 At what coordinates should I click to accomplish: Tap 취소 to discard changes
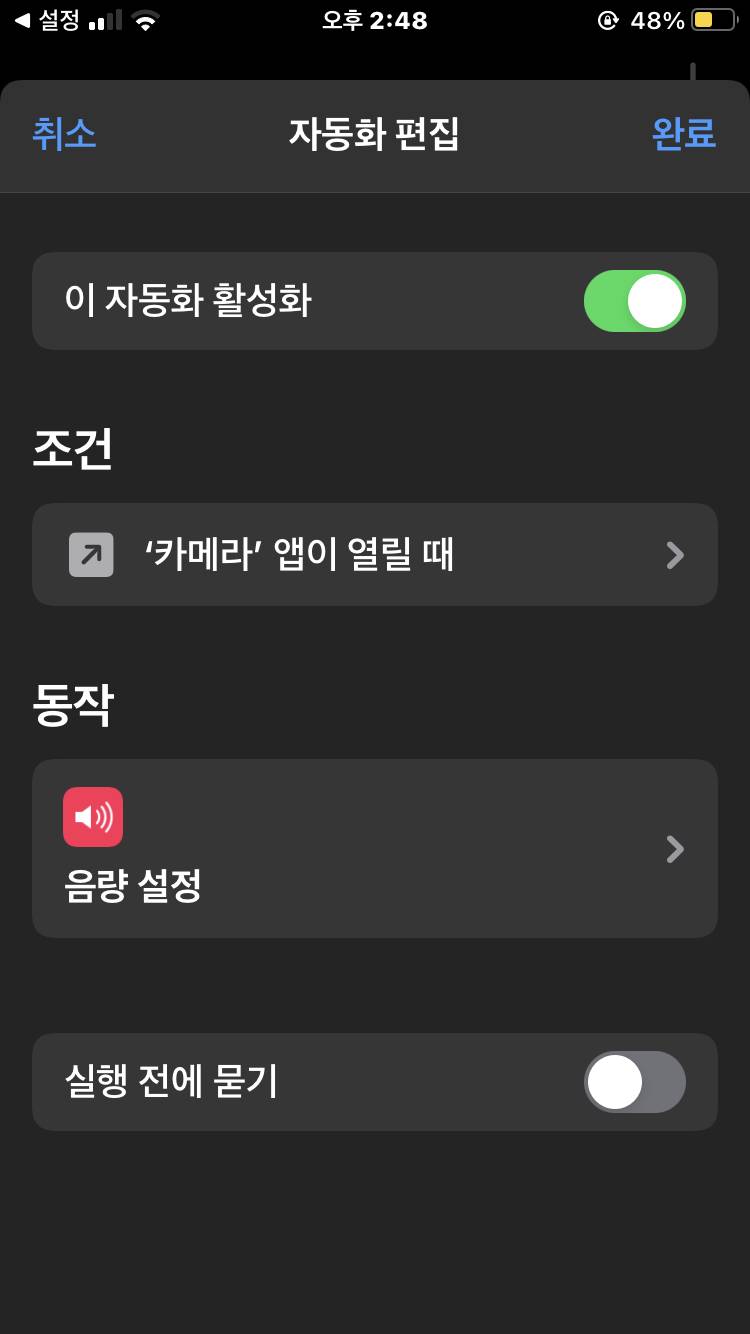(65, 136)
